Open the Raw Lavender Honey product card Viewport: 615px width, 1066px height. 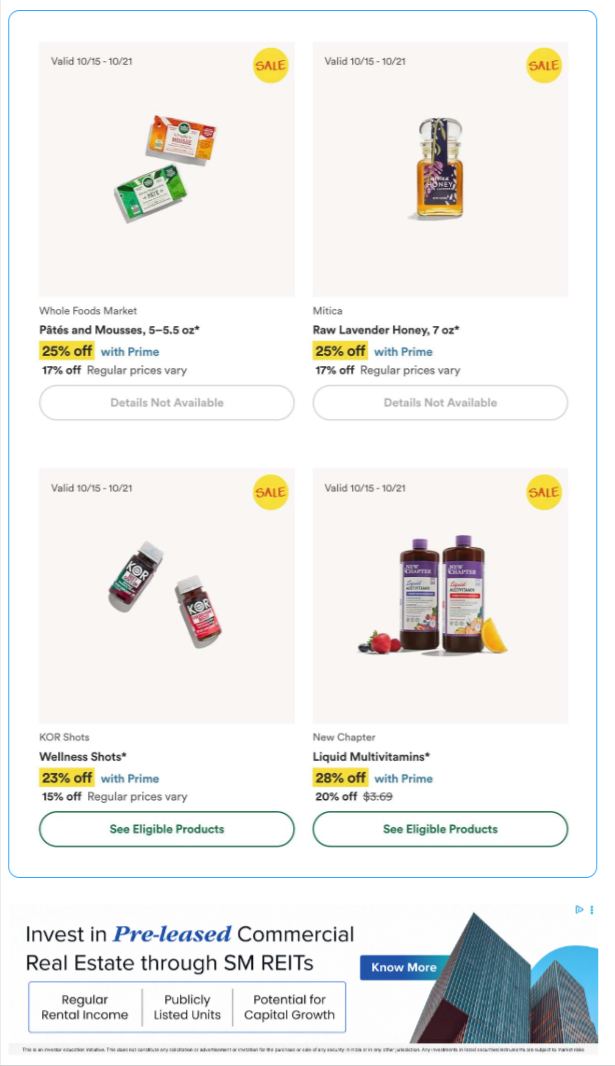440,170
